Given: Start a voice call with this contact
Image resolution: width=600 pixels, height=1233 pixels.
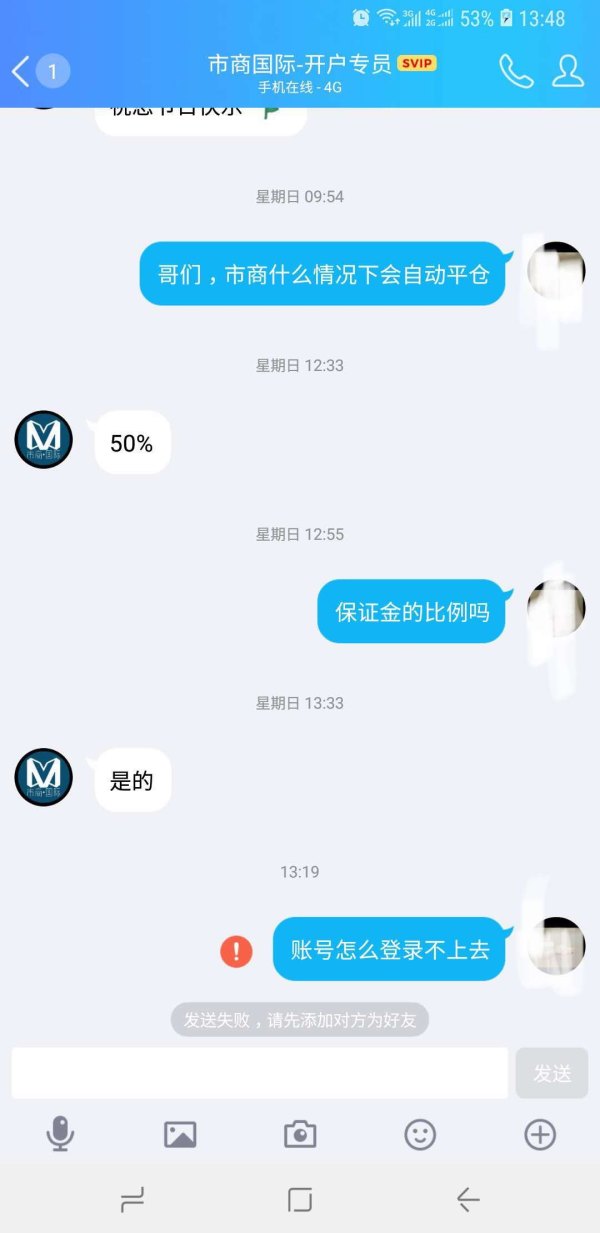Looking at the screenshot, I should [x=516, y=71].
